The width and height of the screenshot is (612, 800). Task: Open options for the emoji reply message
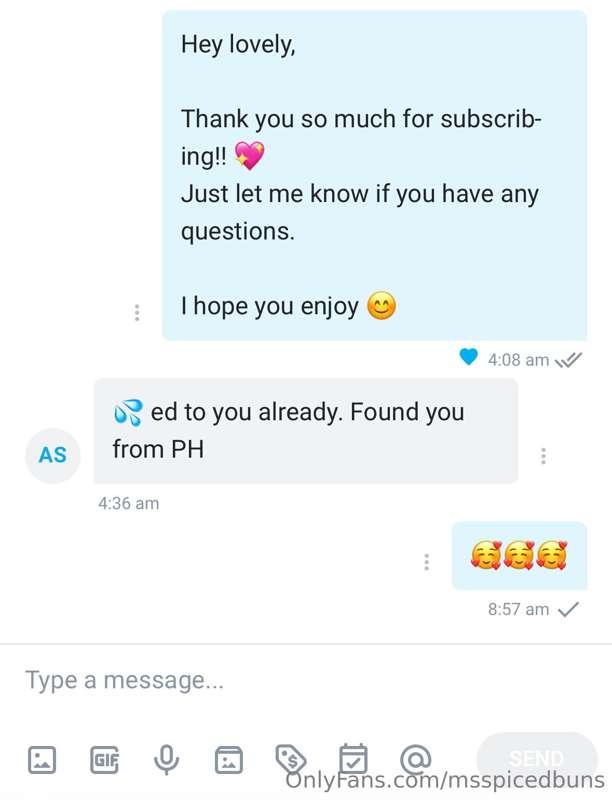pos(427,562)
